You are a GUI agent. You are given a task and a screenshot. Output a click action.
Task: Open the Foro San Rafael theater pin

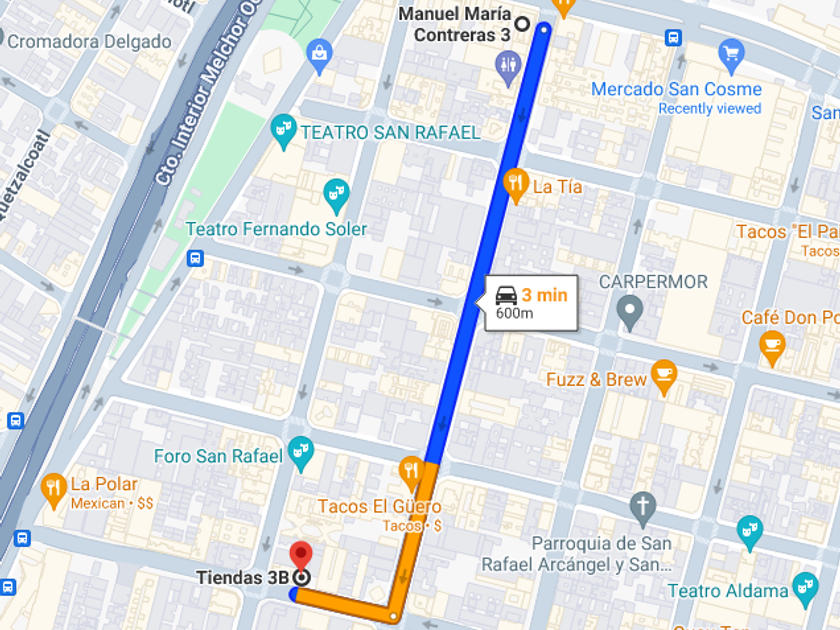pos(301,454)
